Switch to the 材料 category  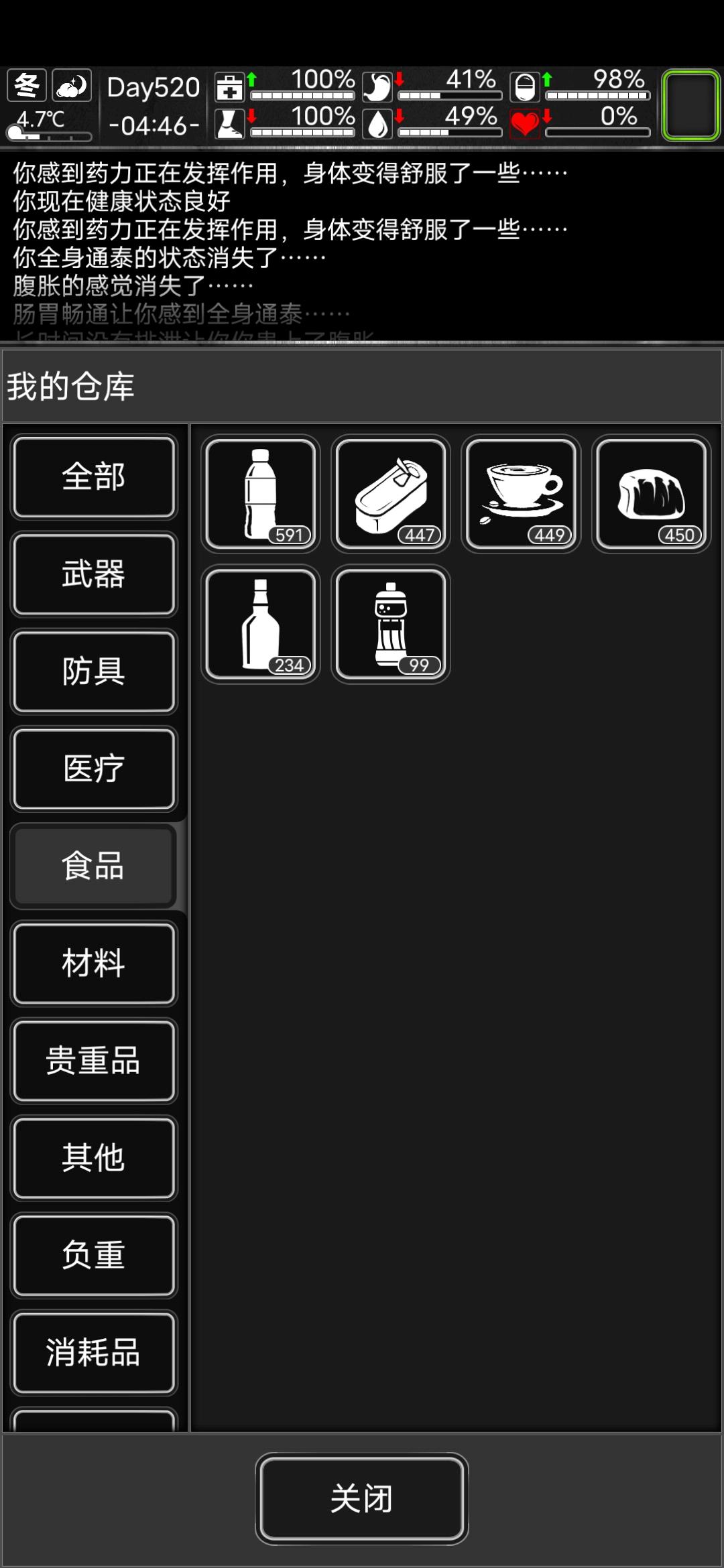click(94, 964)
